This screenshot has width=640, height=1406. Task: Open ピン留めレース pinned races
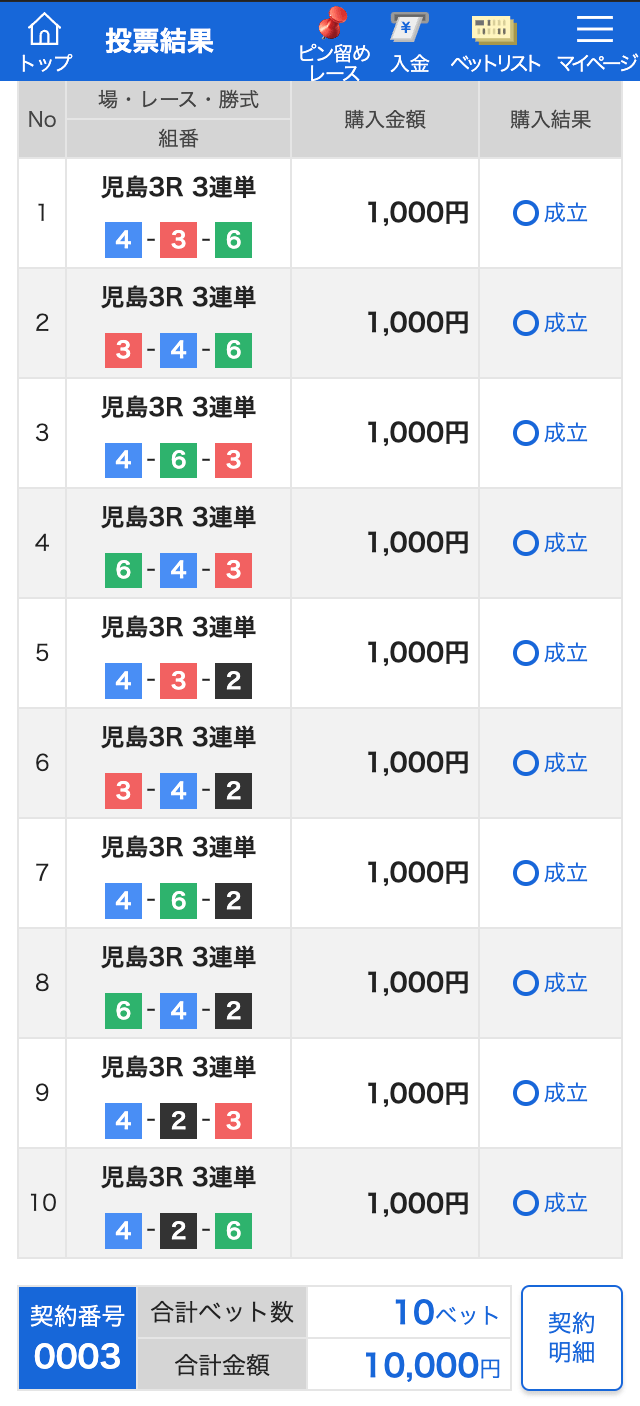coord(334,44)
